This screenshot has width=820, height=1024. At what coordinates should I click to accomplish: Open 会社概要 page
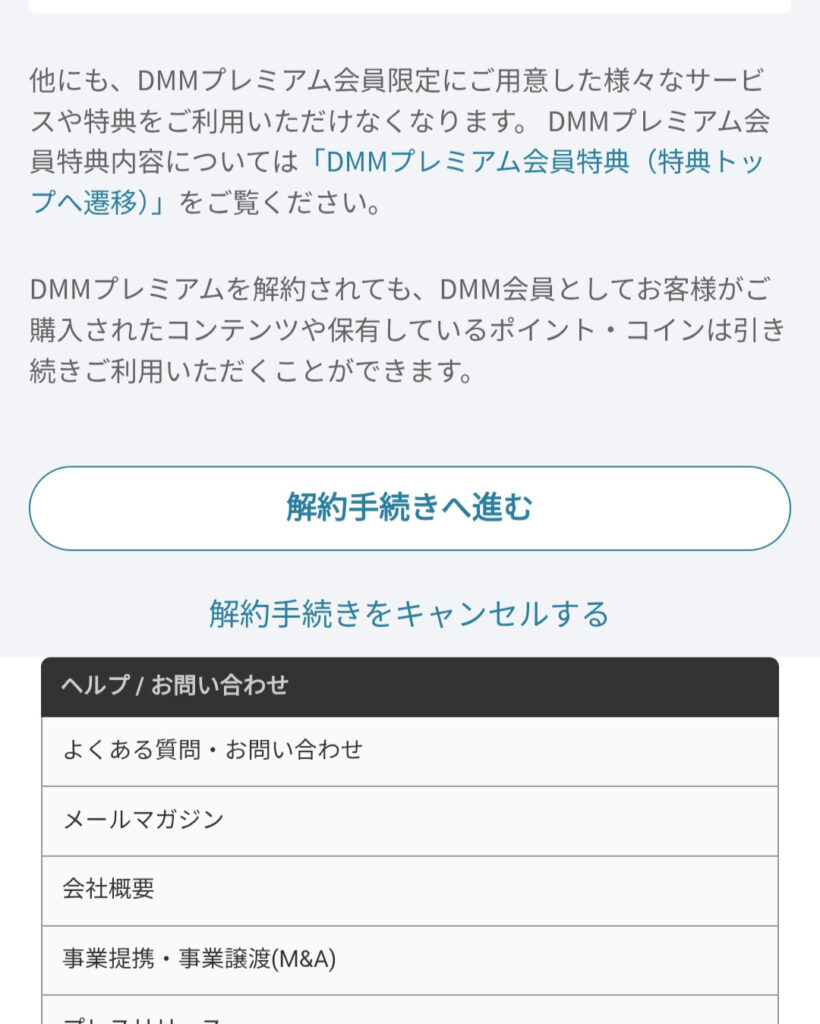pos(409,890)
